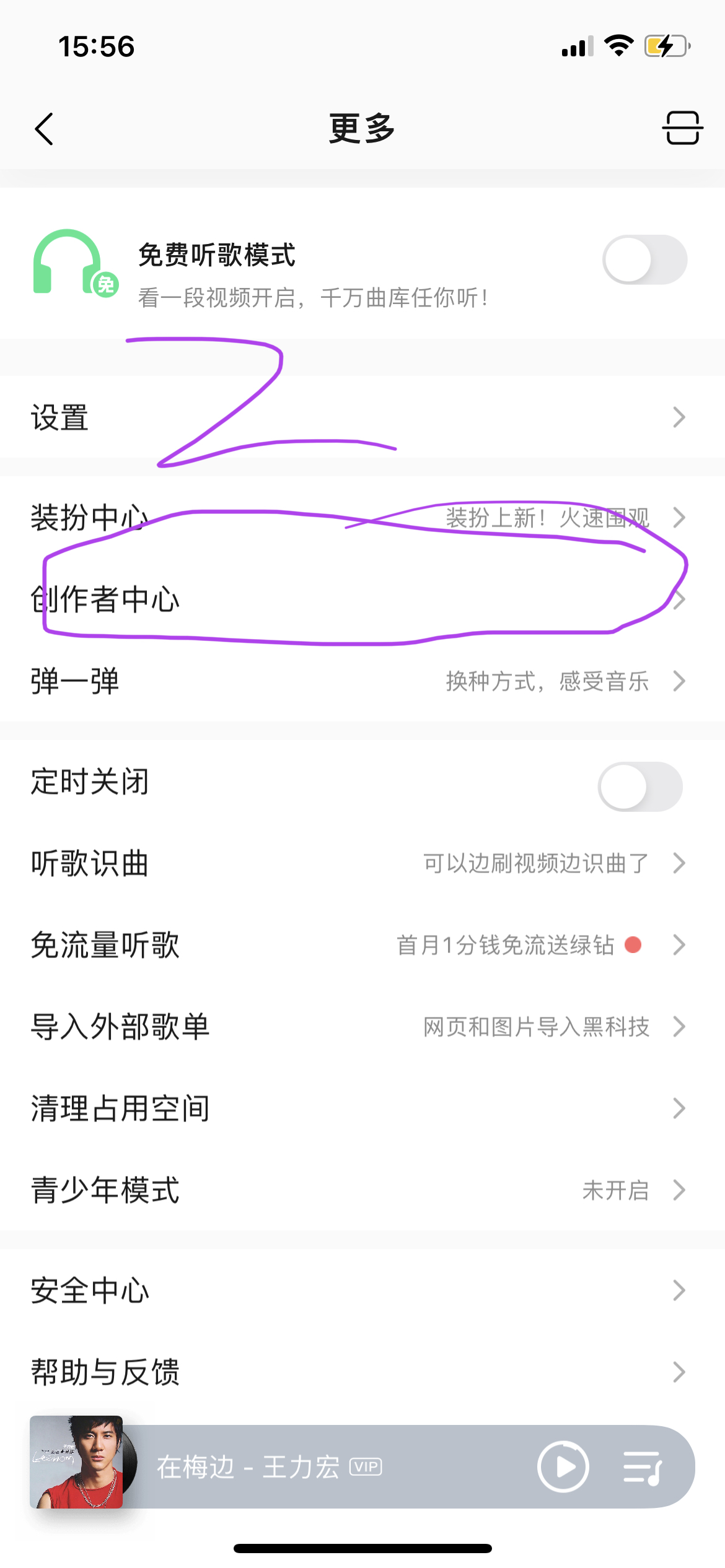
Task: Go back from the 更多 page
Action: pos(44,129)
